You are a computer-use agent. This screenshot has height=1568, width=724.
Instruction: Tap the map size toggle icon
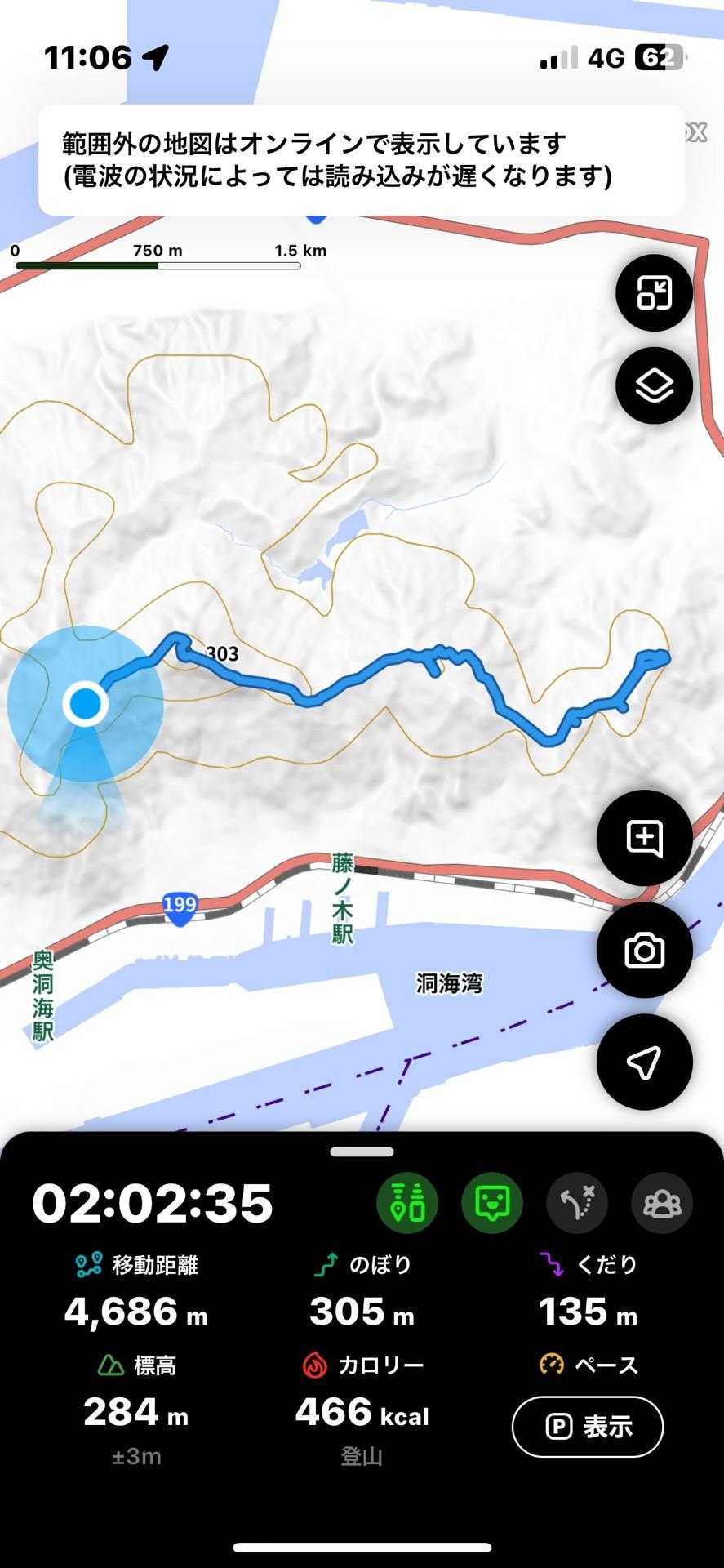point(654,293)
